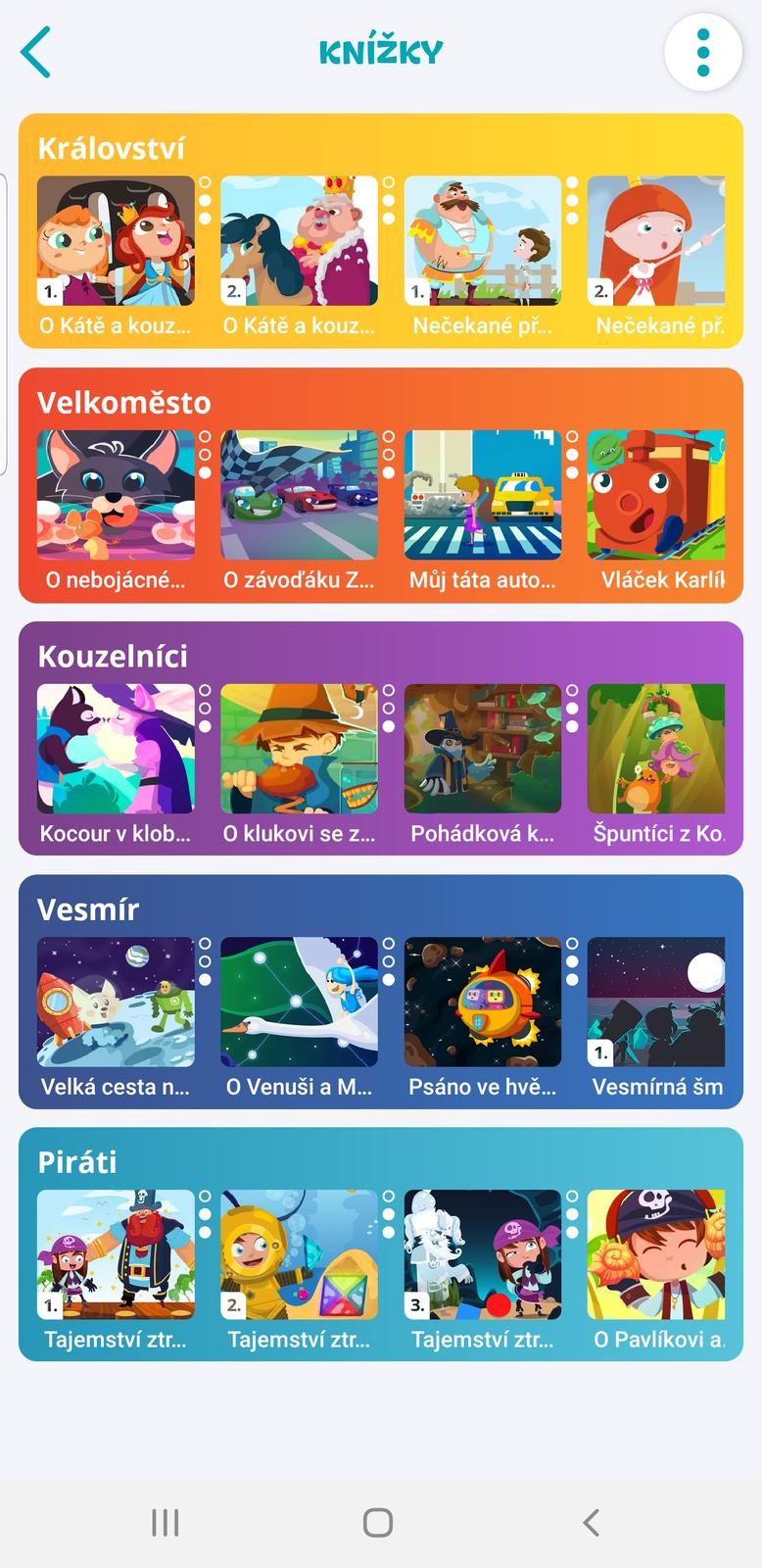Open the O nebojácné... cat book
Image resolution: width=762 pixels, height=1568 pixels.
click(116, 495)
